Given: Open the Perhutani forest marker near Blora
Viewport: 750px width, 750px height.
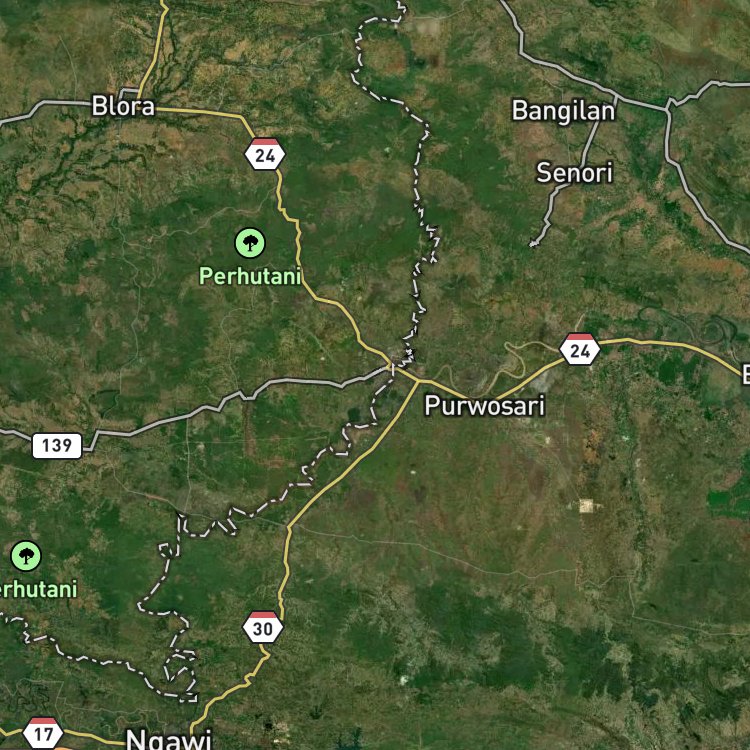Looking at the screenshot, I should (x=250, y=243).
